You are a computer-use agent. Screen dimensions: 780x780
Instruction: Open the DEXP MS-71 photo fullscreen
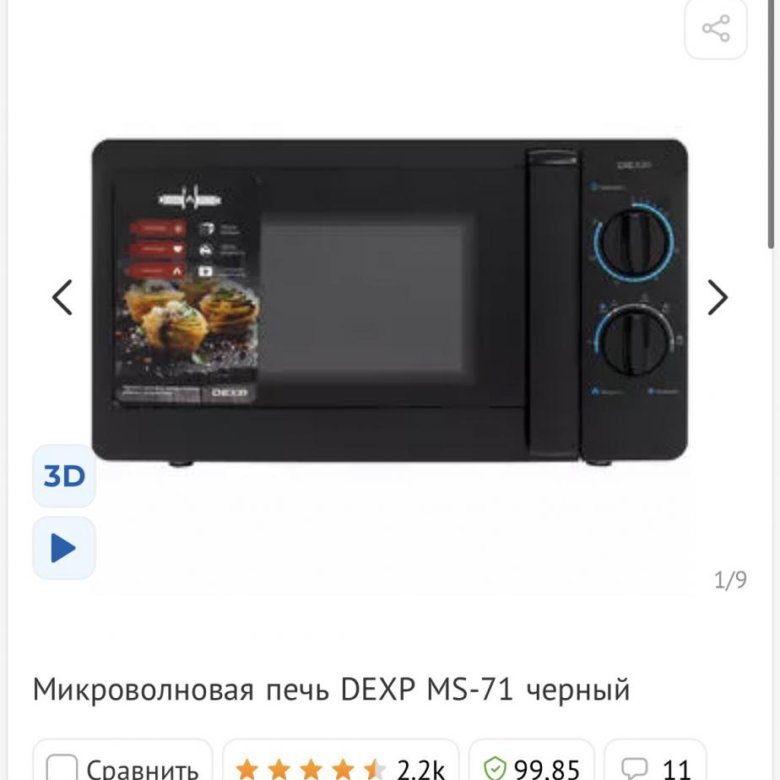(390, 300)
